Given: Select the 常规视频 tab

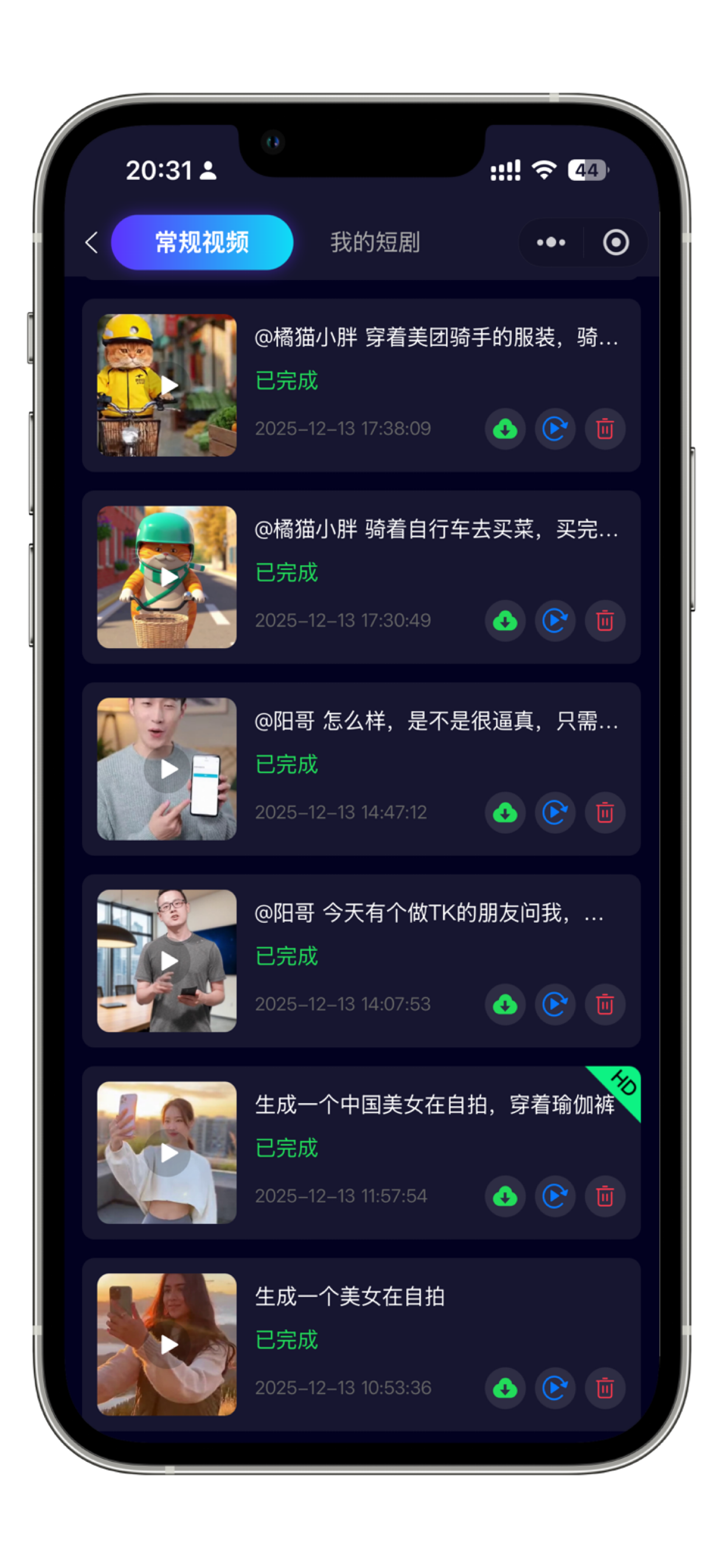Looking at the screenshot, I should tap(202, 242).
